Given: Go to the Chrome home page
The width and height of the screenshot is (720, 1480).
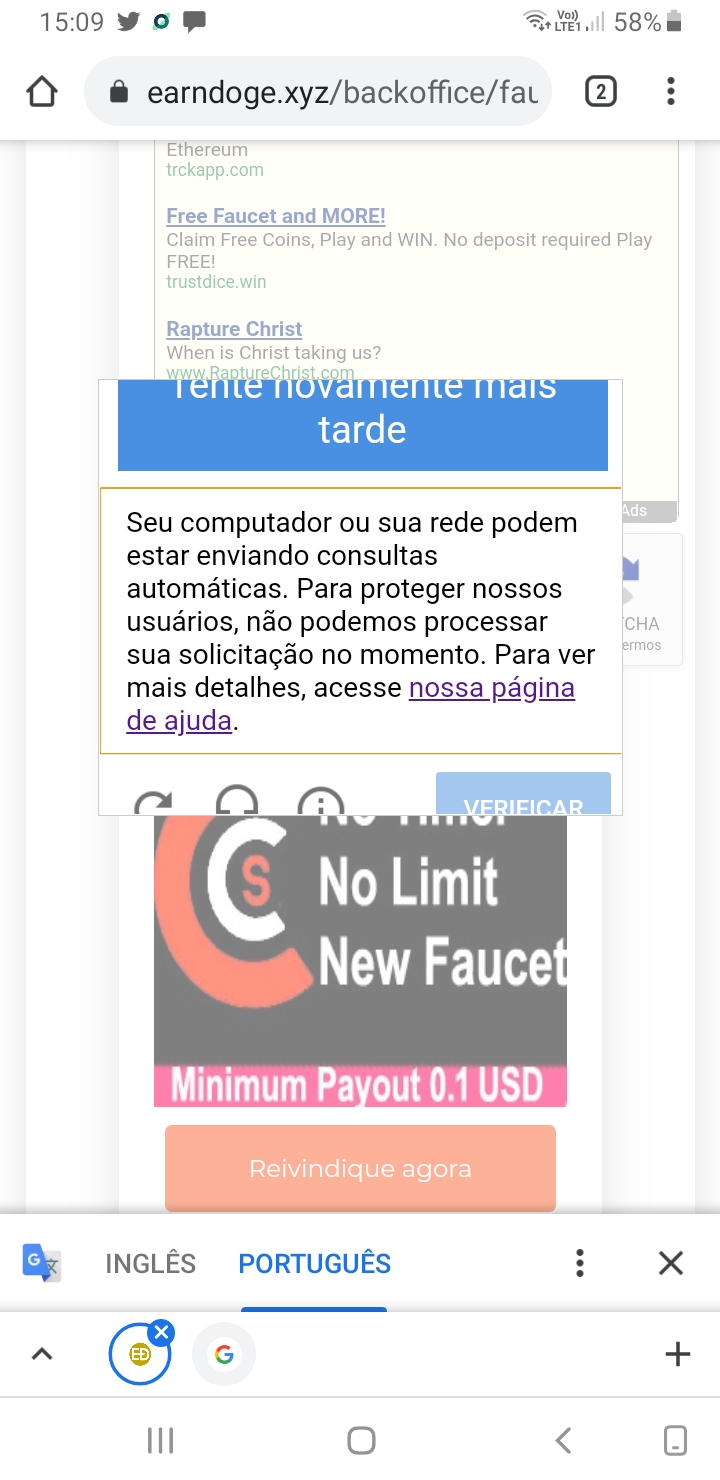Looking at the screenshot, I should click(42, 93).
